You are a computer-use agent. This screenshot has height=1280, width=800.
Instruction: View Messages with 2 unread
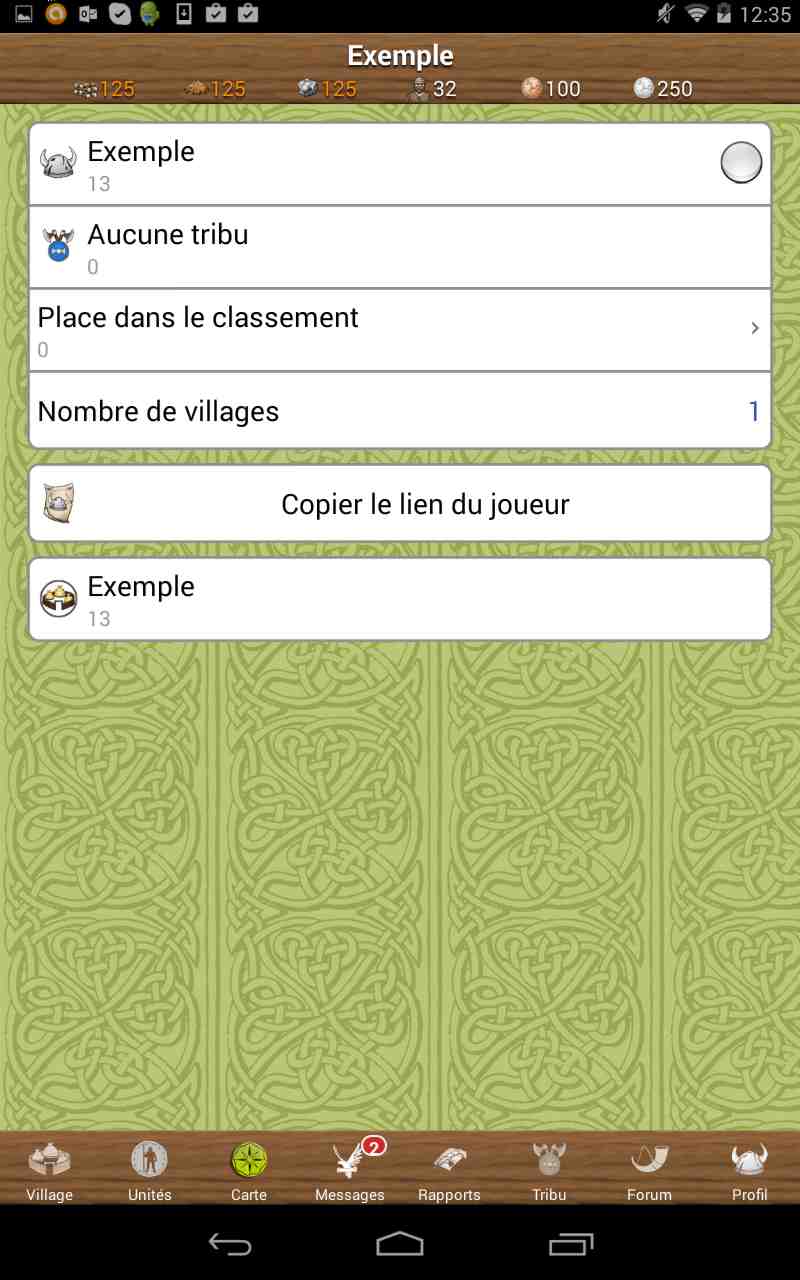pyautogui.click(x=350, y=1169)
